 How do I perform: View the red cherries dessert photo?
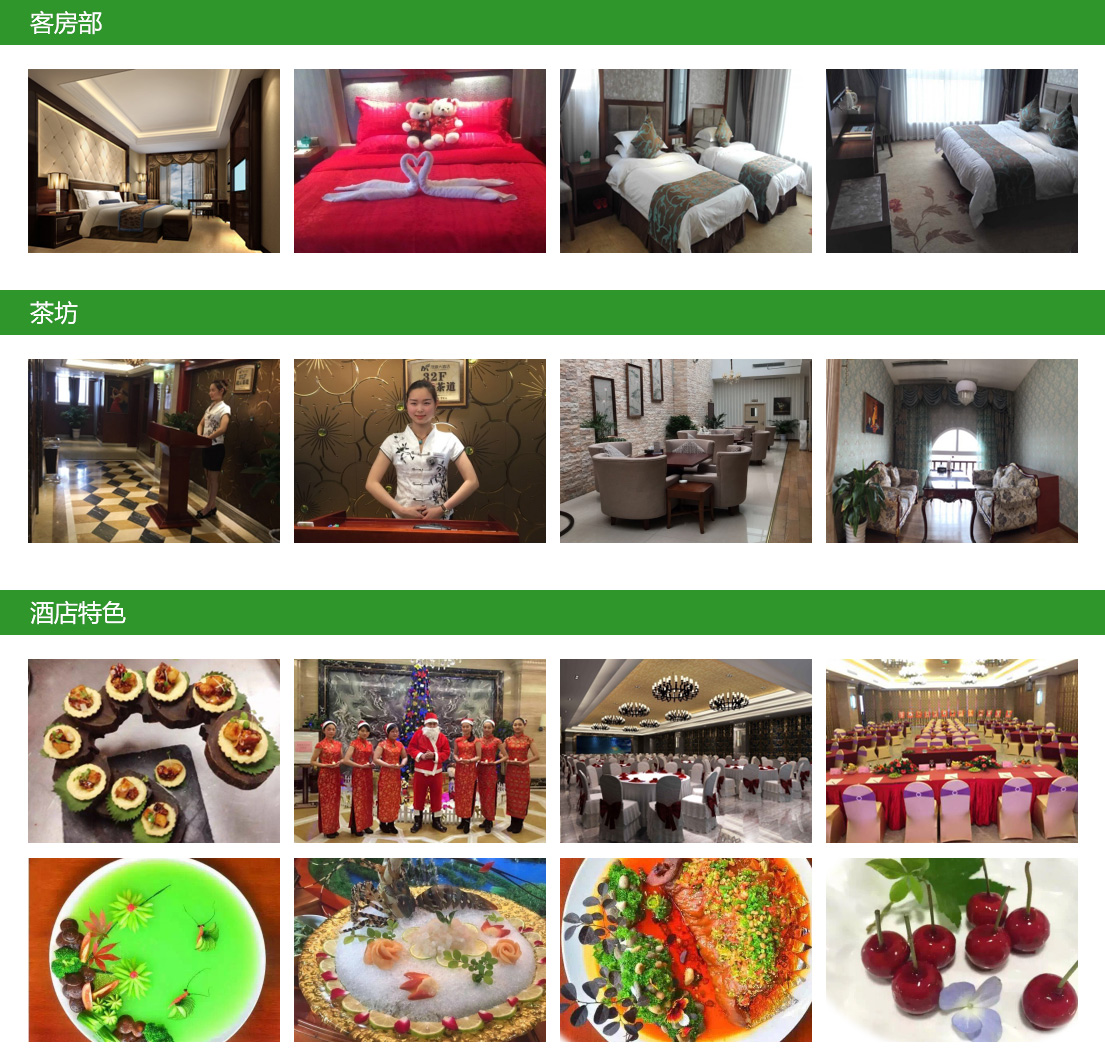[x=952, y=950]
